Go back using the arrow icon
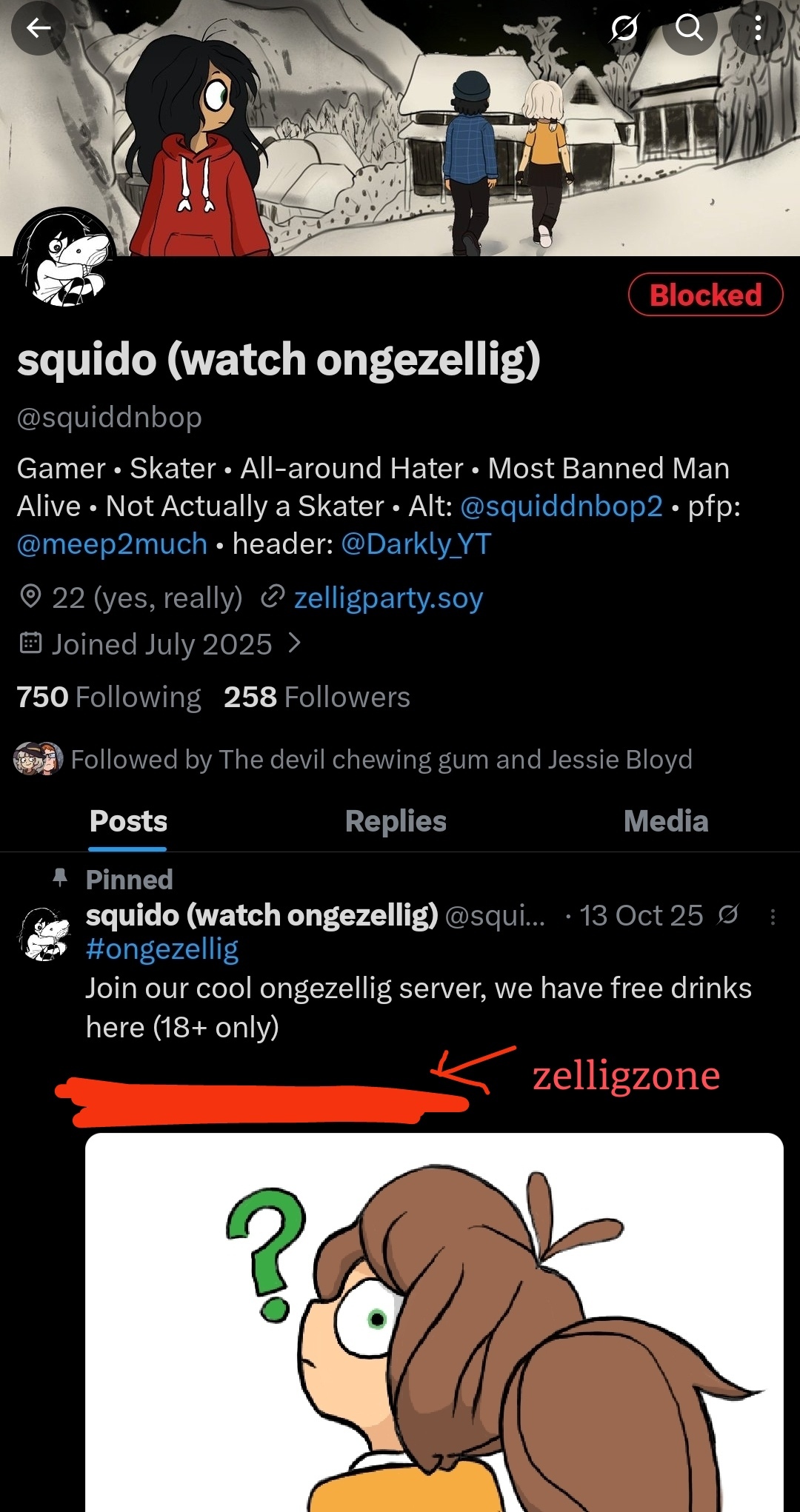This screenshot has width=800, height=1512. pyautogui.click(x=38, y=28)
